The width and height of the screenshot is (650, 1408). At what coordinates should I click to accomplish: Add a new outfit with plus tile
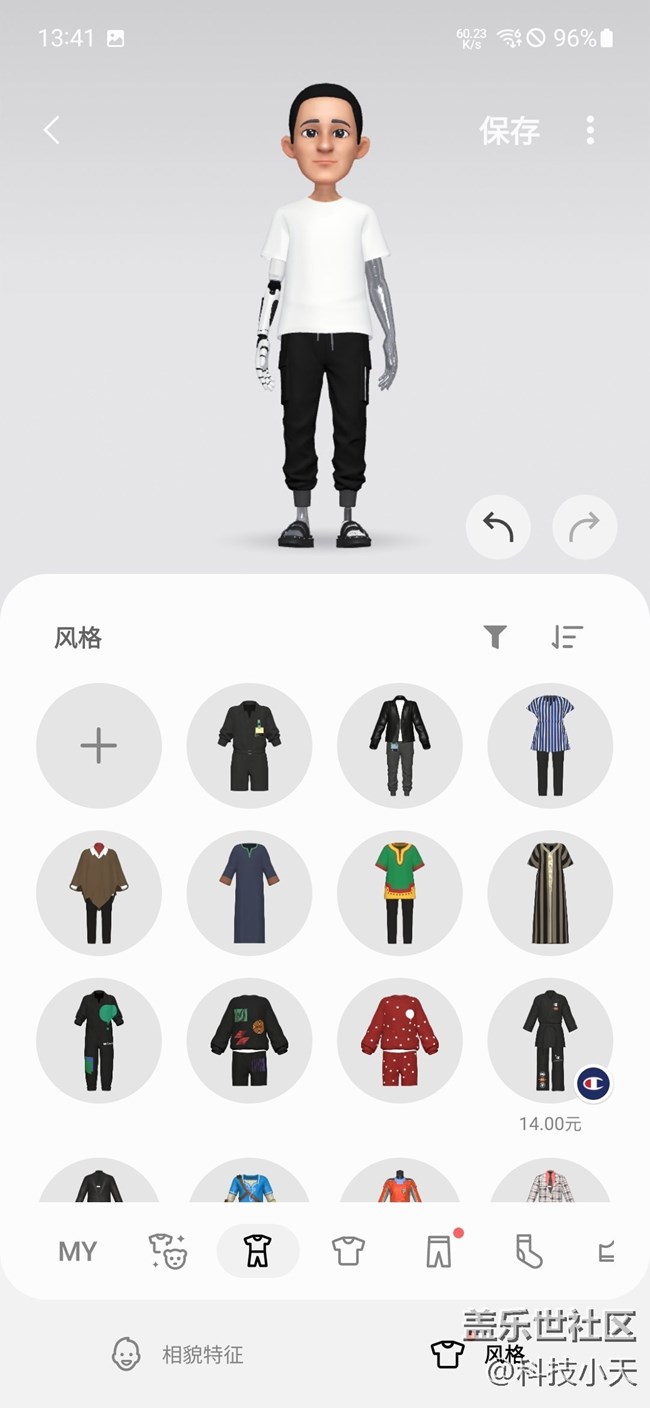point(99,745)
